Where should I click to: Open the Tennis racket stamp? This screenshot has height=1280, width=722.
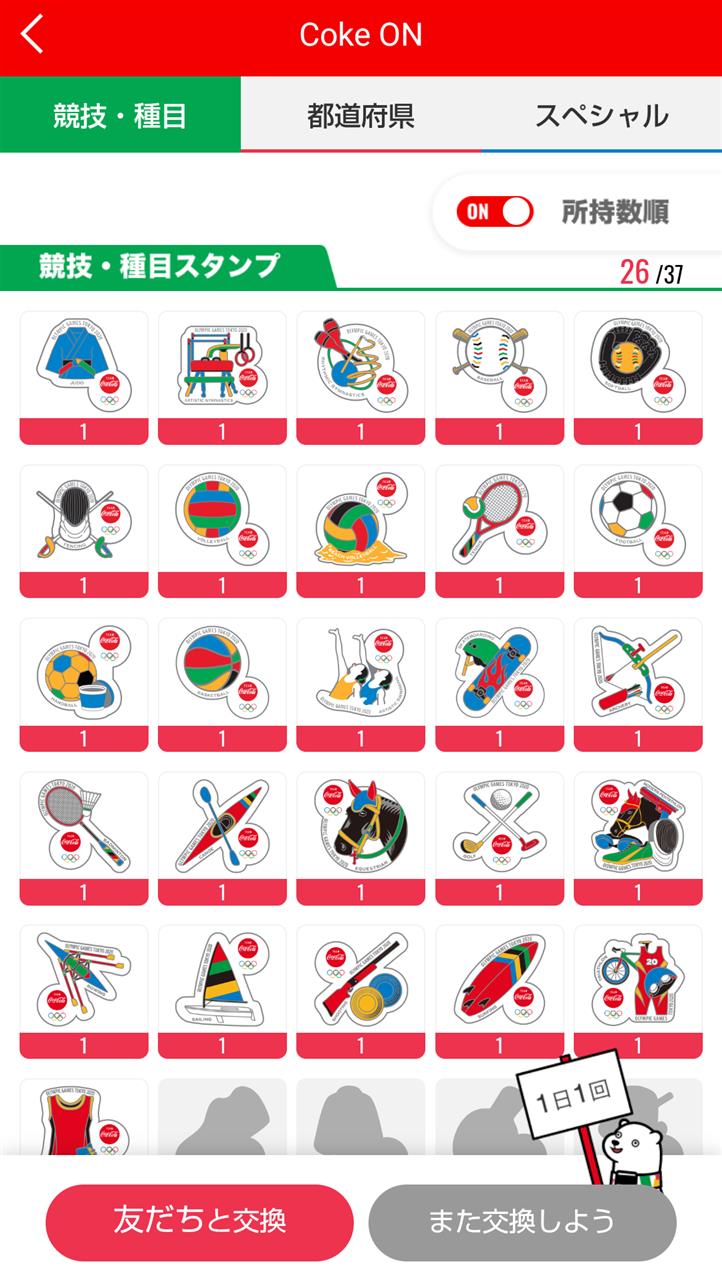[499, 520]
